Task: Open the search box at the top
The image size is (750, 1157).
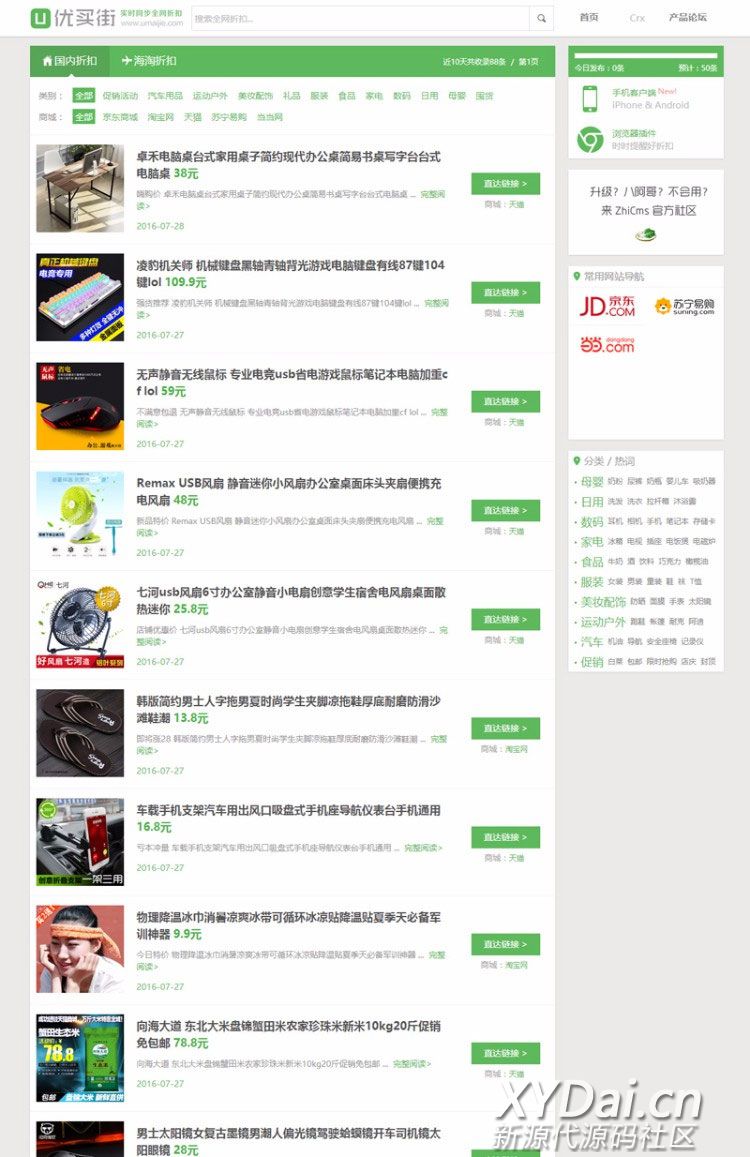Action: (x=358, y=18)
